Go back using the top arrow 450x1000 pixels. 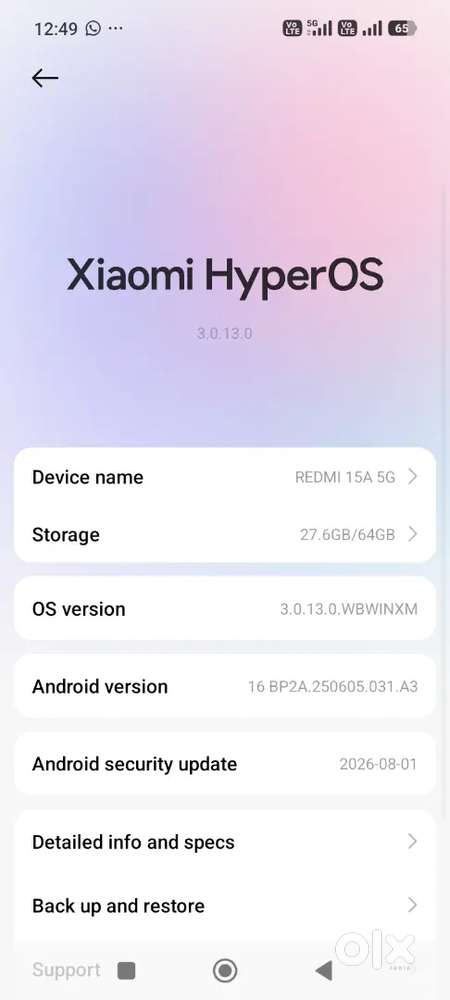point(45,78)
